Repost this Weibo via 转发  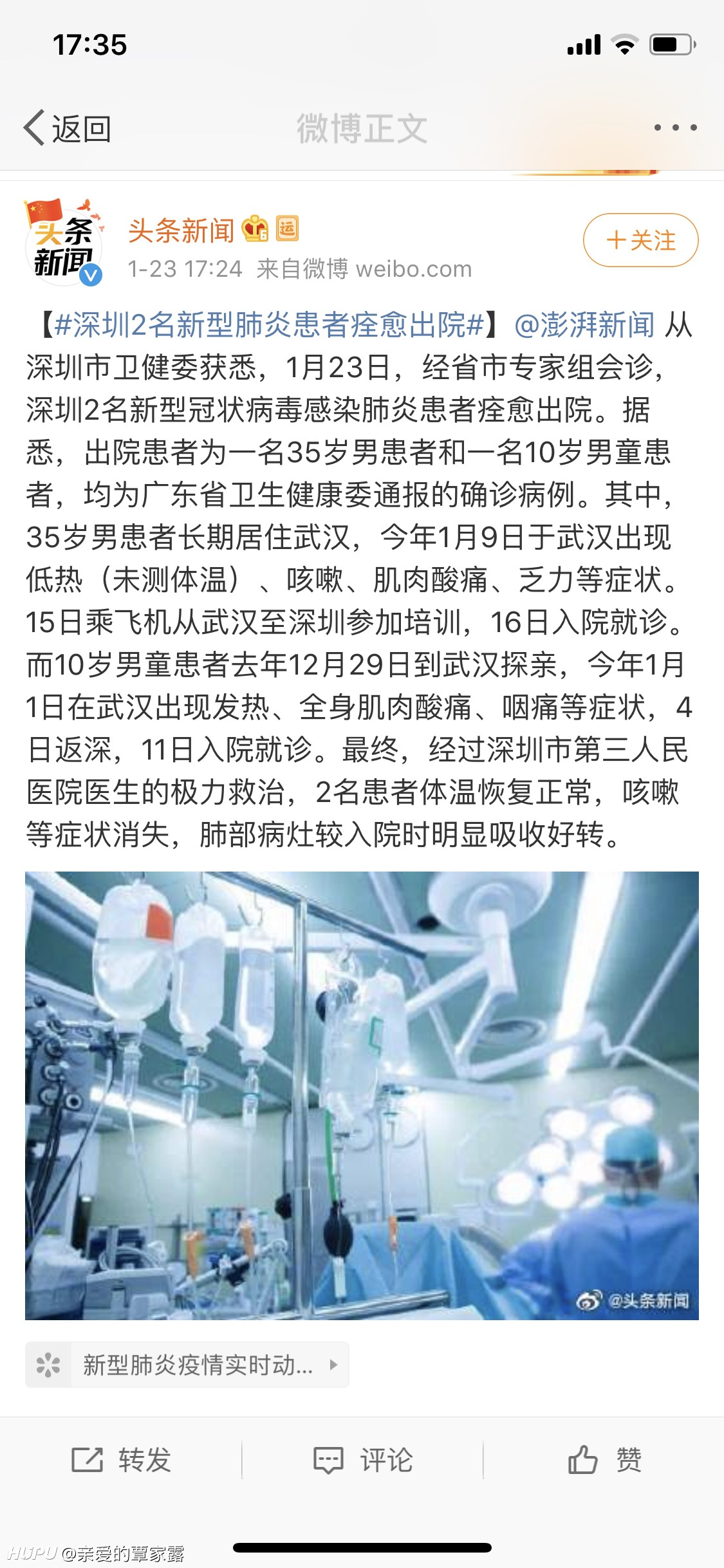[x=121, y=1460]
